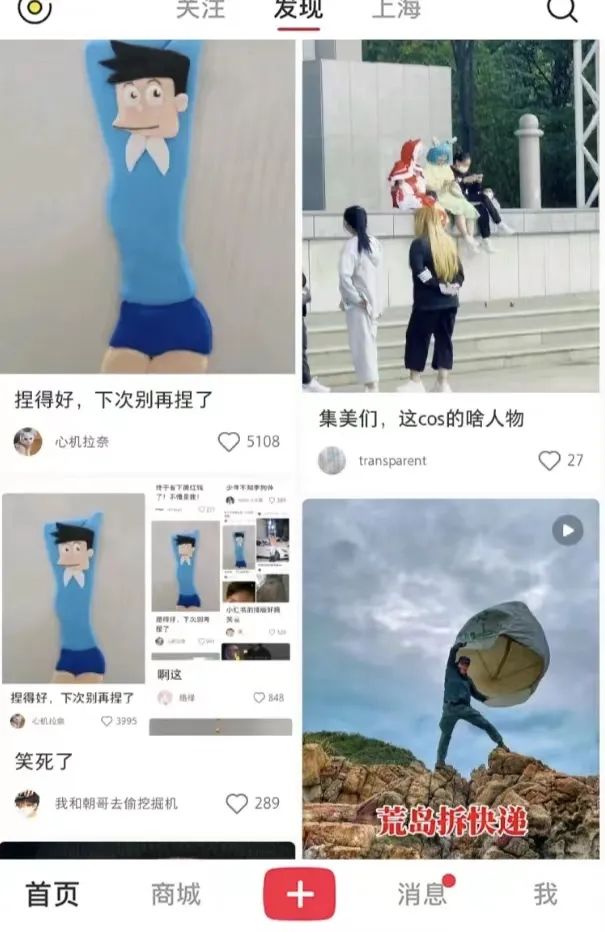The width and height of the screenshot is (605, 932).
Task: Like the post by 心机拉奈
Action: point(230,441)
